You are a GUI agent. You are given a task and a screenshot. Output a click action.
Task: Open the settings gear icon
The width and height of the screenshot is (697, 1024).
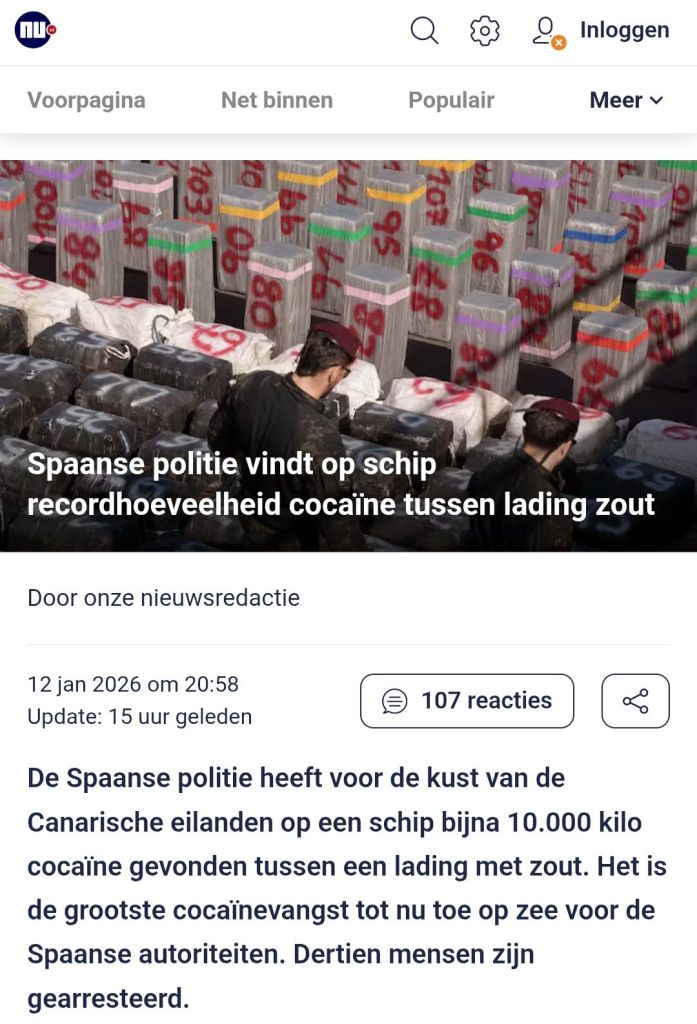coord(485,31)
